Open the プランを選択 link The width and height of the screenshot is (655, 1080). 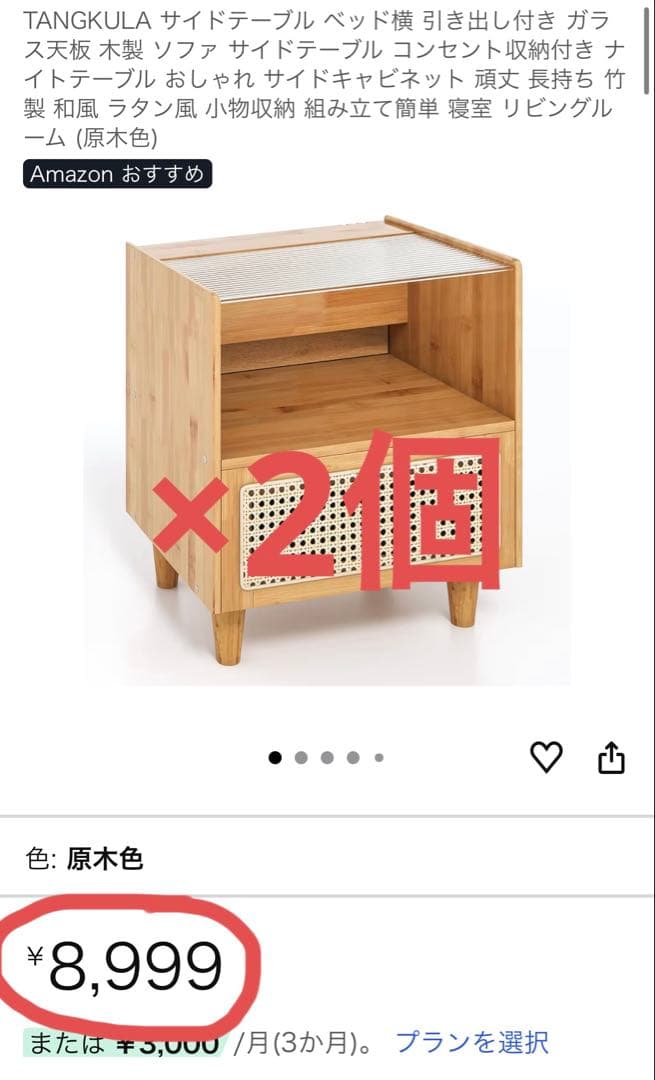(x=472, y=1042)
